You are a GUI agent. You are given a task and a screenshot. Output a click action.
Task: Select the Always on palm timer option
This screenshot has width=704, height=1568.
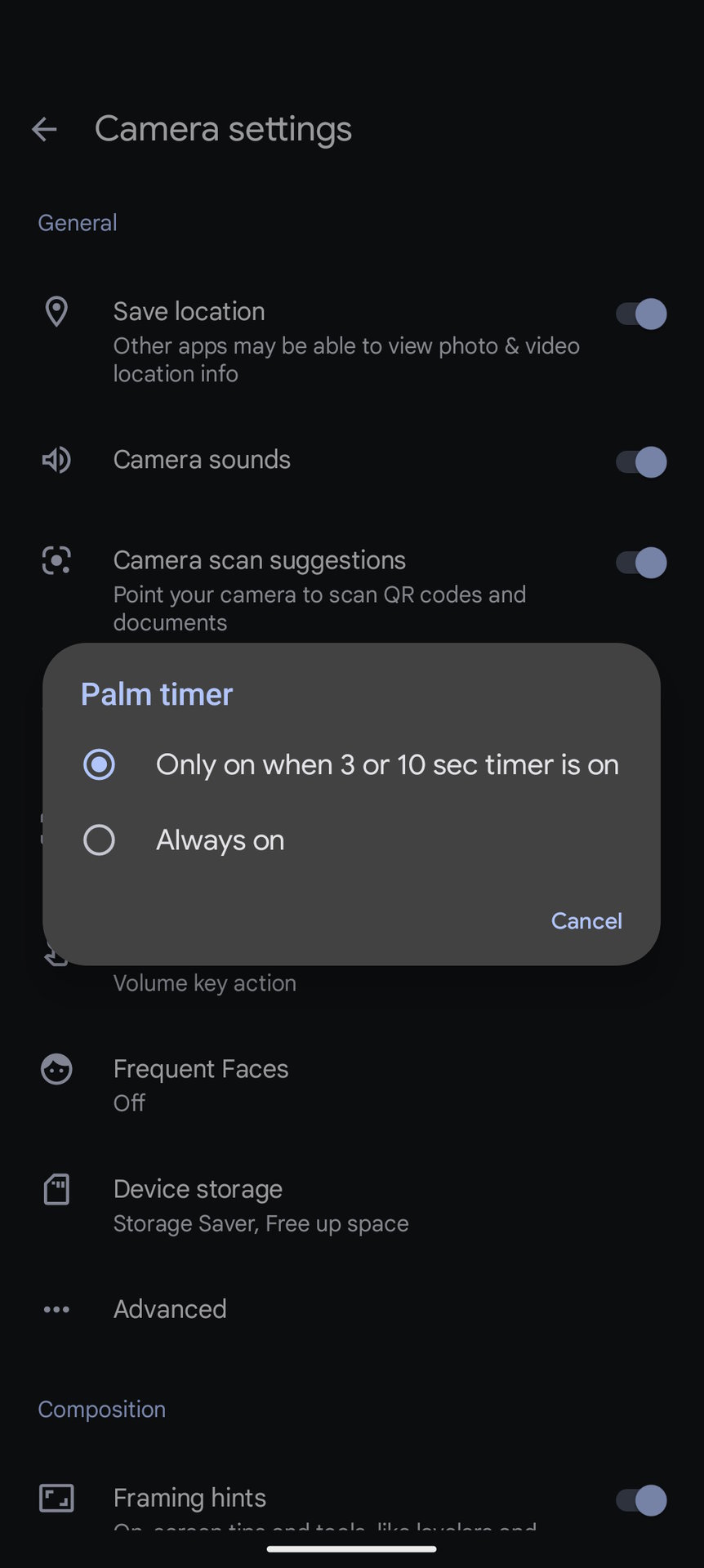[x=100, y=840]
